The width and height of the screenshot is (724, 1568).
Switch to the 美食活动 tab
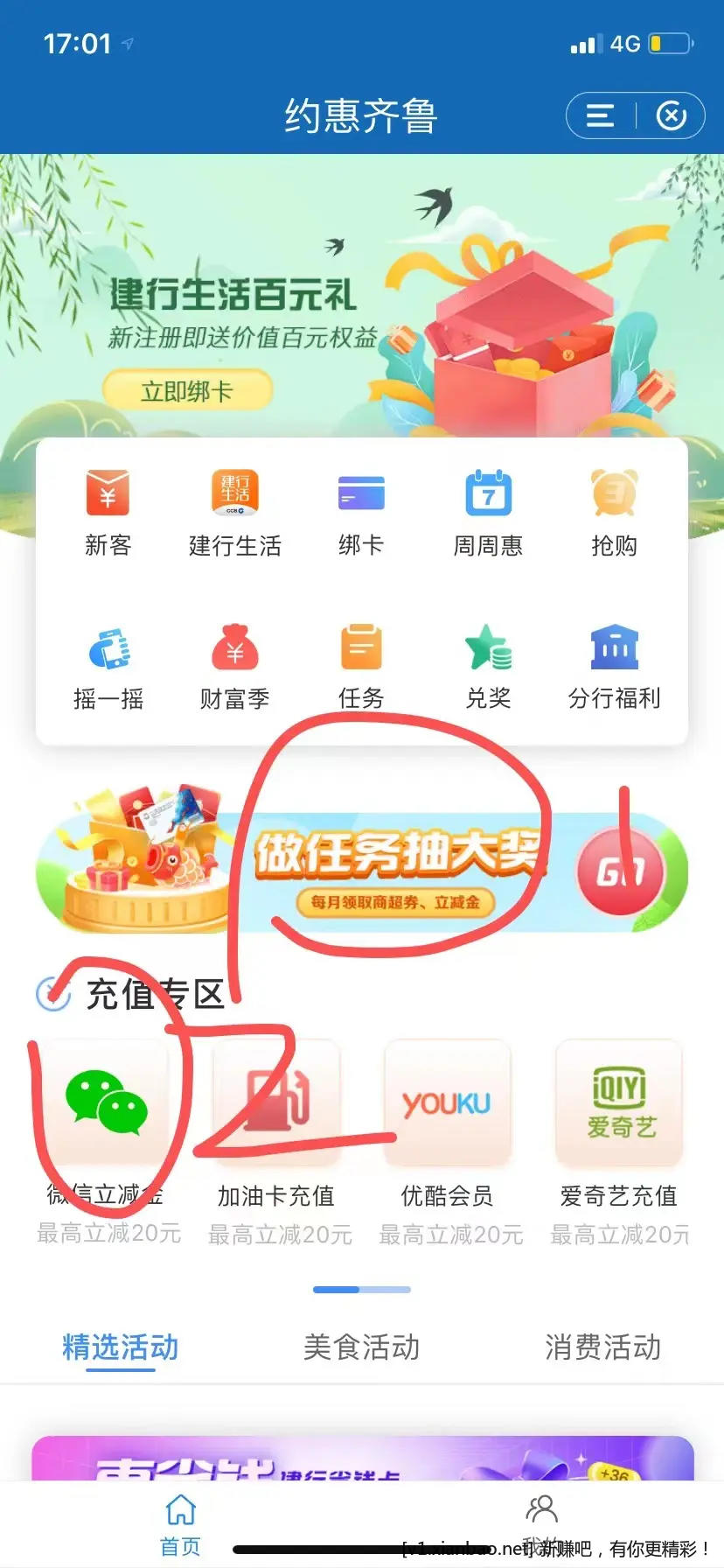tap(361, 1347)
